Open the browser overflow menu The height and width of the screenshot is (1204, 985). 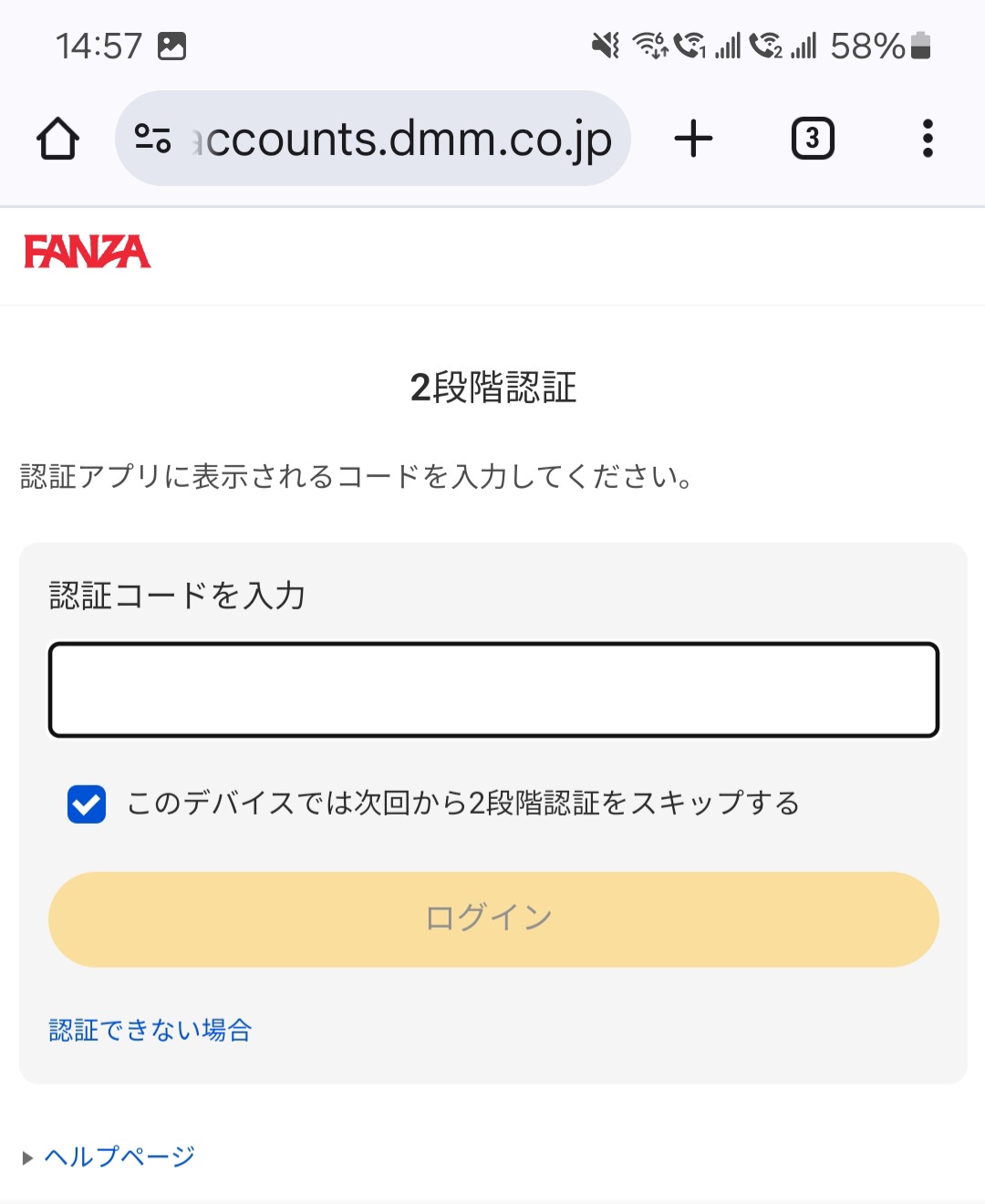pyautogui.click(x=928, y=139)
